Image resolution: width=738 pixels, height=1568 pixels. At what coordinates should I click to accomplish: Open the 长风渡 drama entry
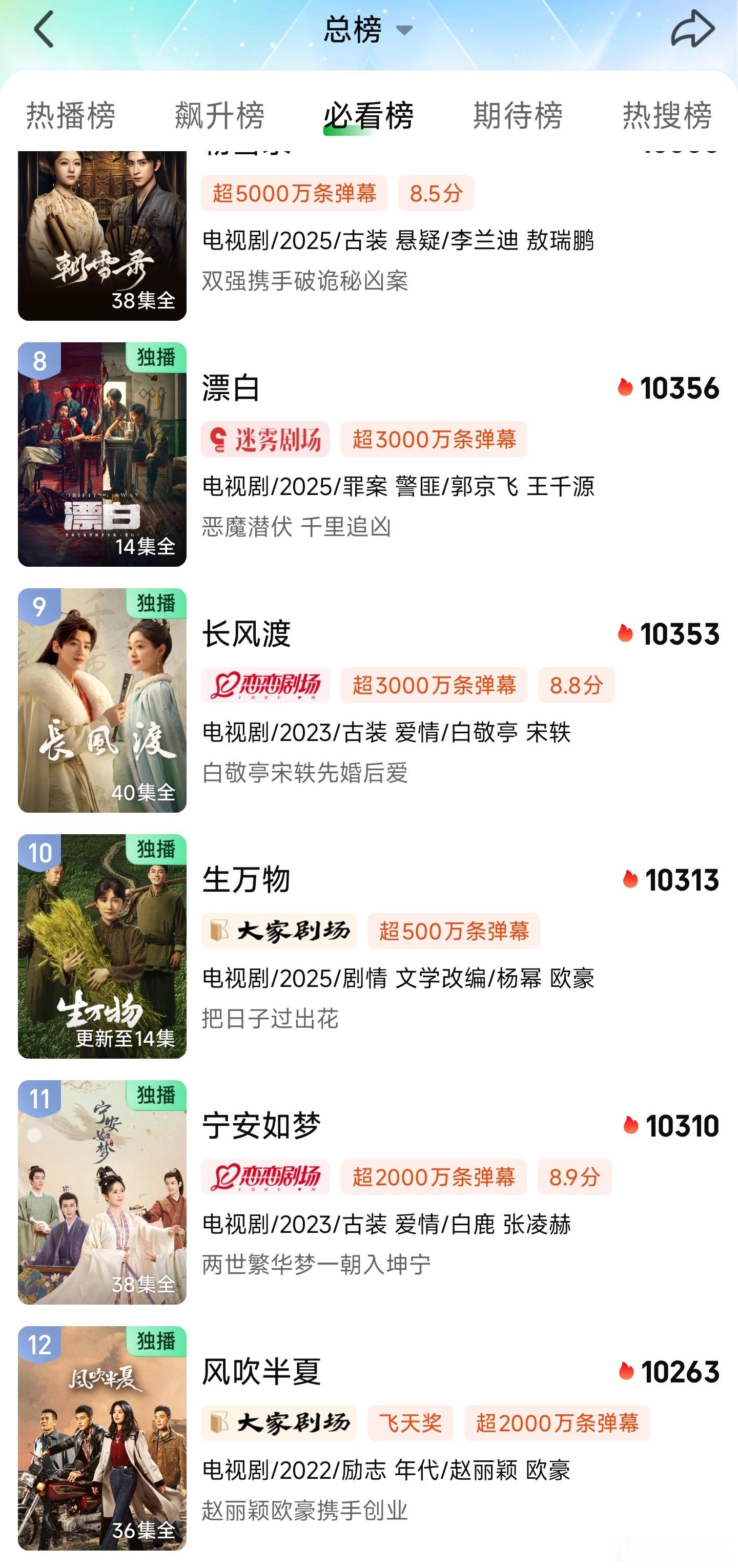369,700
